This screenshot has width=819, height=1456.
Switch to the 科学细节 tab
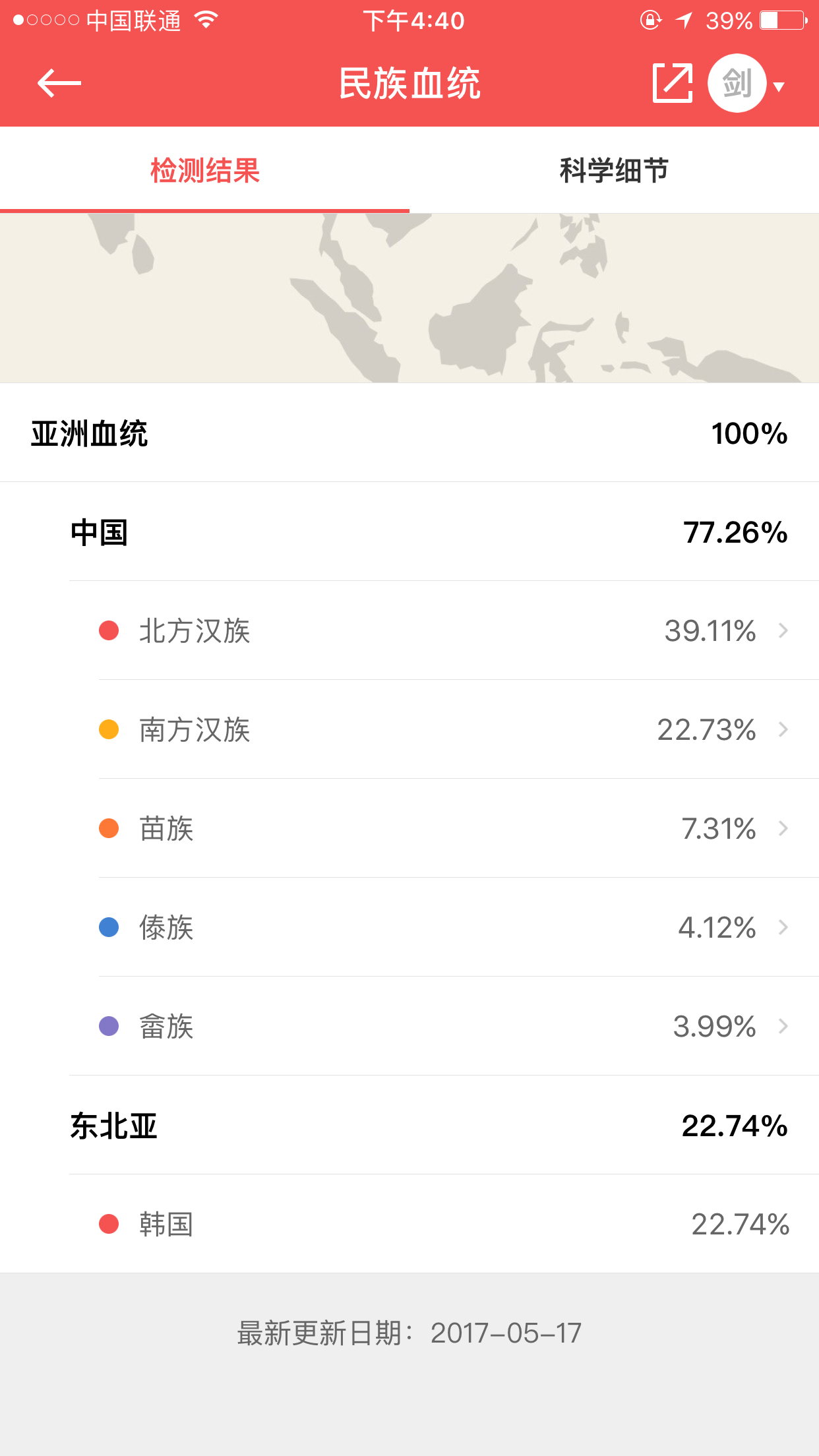point(614,170)
